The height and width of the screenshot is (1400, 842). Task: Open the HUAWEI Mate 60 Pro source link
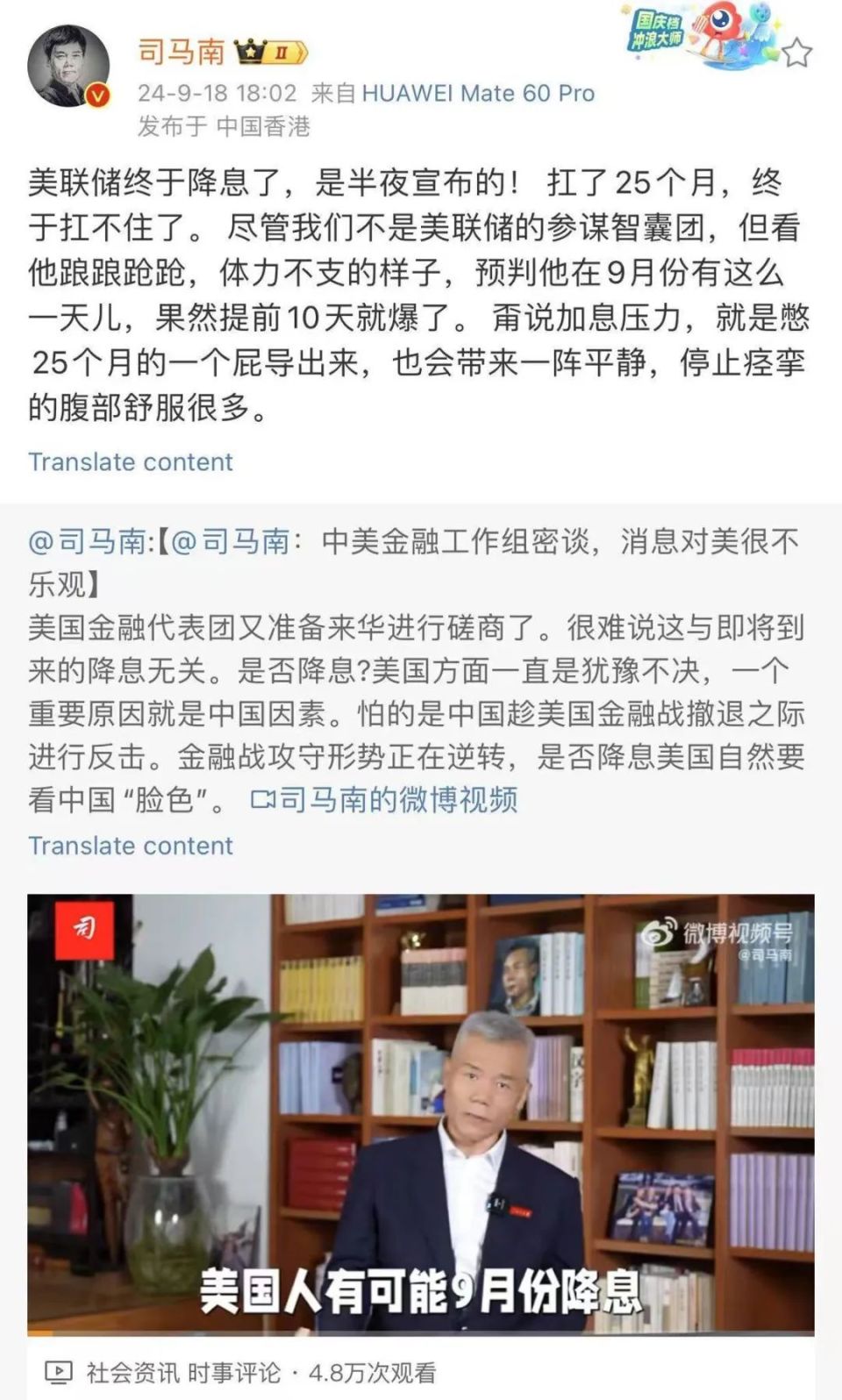(x=478, y=93)
